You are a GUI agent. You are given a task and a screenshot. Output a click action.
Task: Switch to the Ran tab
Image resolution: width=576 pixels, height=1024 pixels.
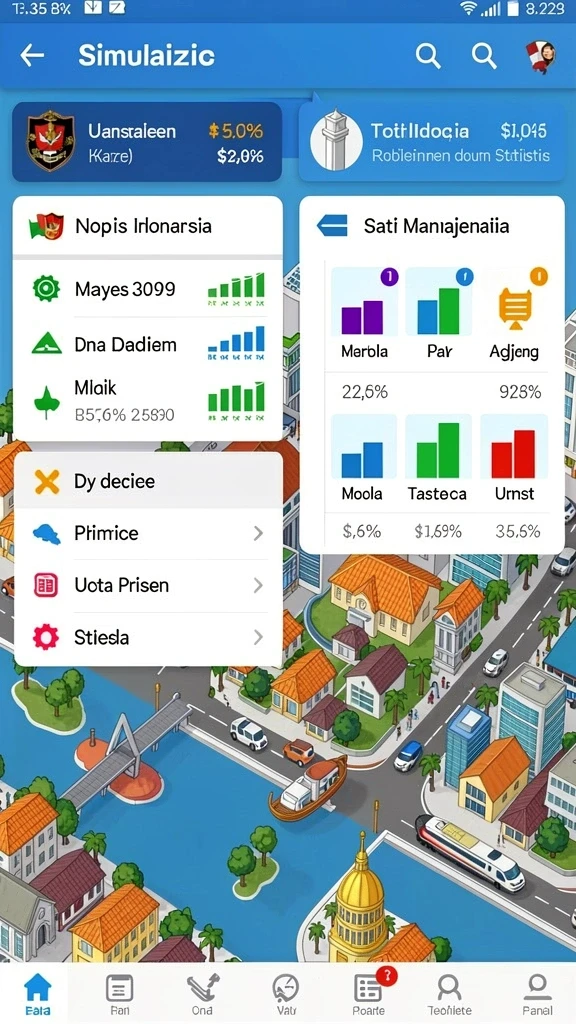[120, 994]
